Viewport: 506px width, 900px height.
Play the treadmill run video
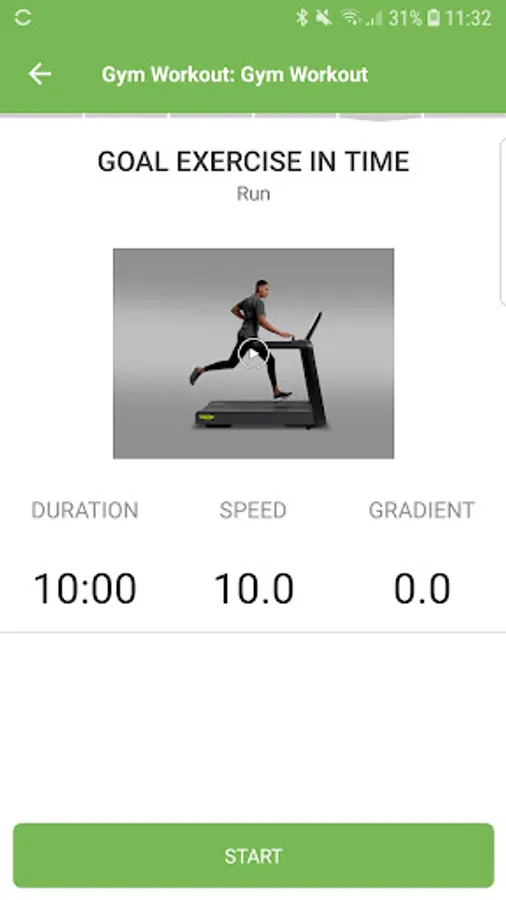[253, 354]
